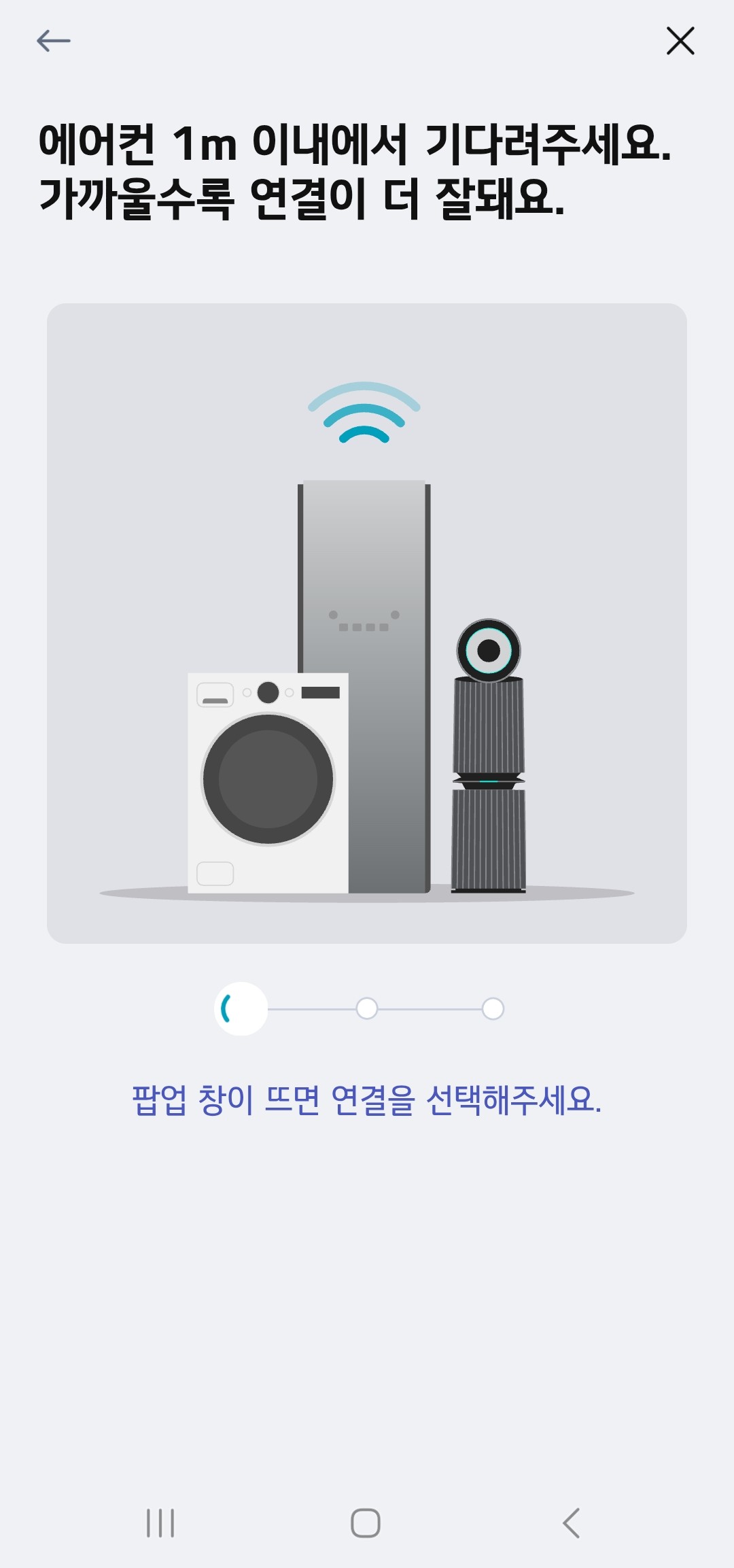The width and height of the screenshot is (734, 1568).
Task: Tap the X to exit device setup
Action: (x=680, y=41)
